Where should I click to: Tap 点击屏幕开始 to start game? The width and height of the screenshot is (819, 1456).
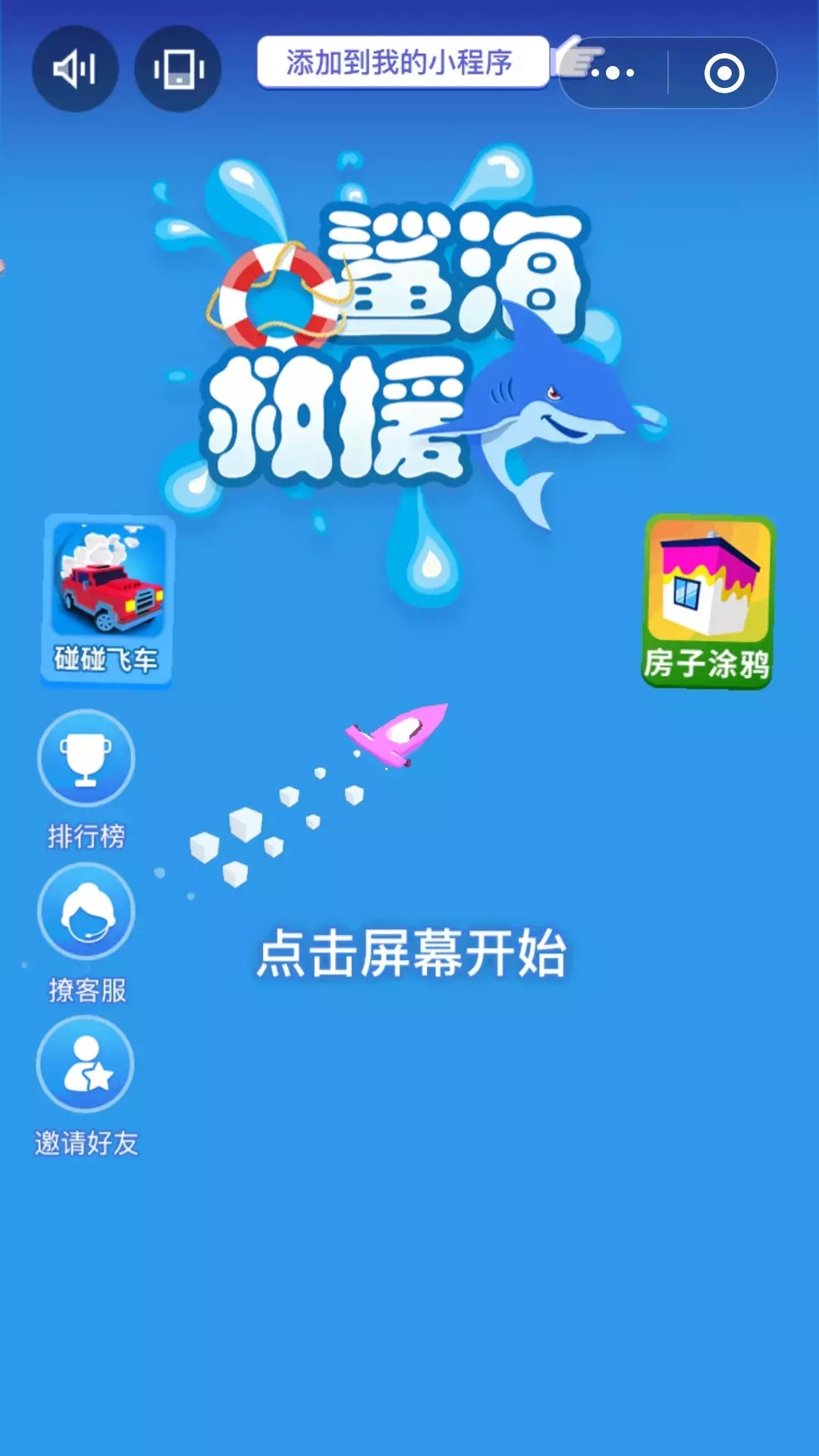(412, 953)
